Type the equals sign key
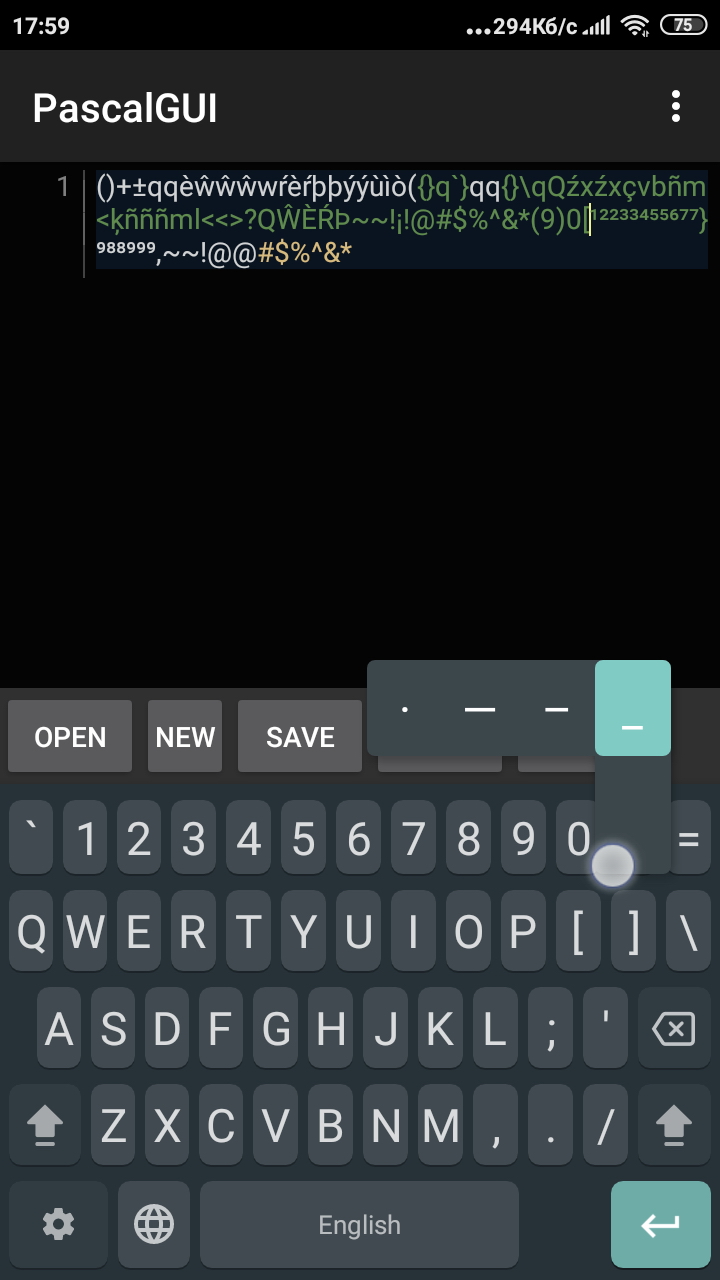720x1280 pixels. pyautogui.click(x=688, y=839)
